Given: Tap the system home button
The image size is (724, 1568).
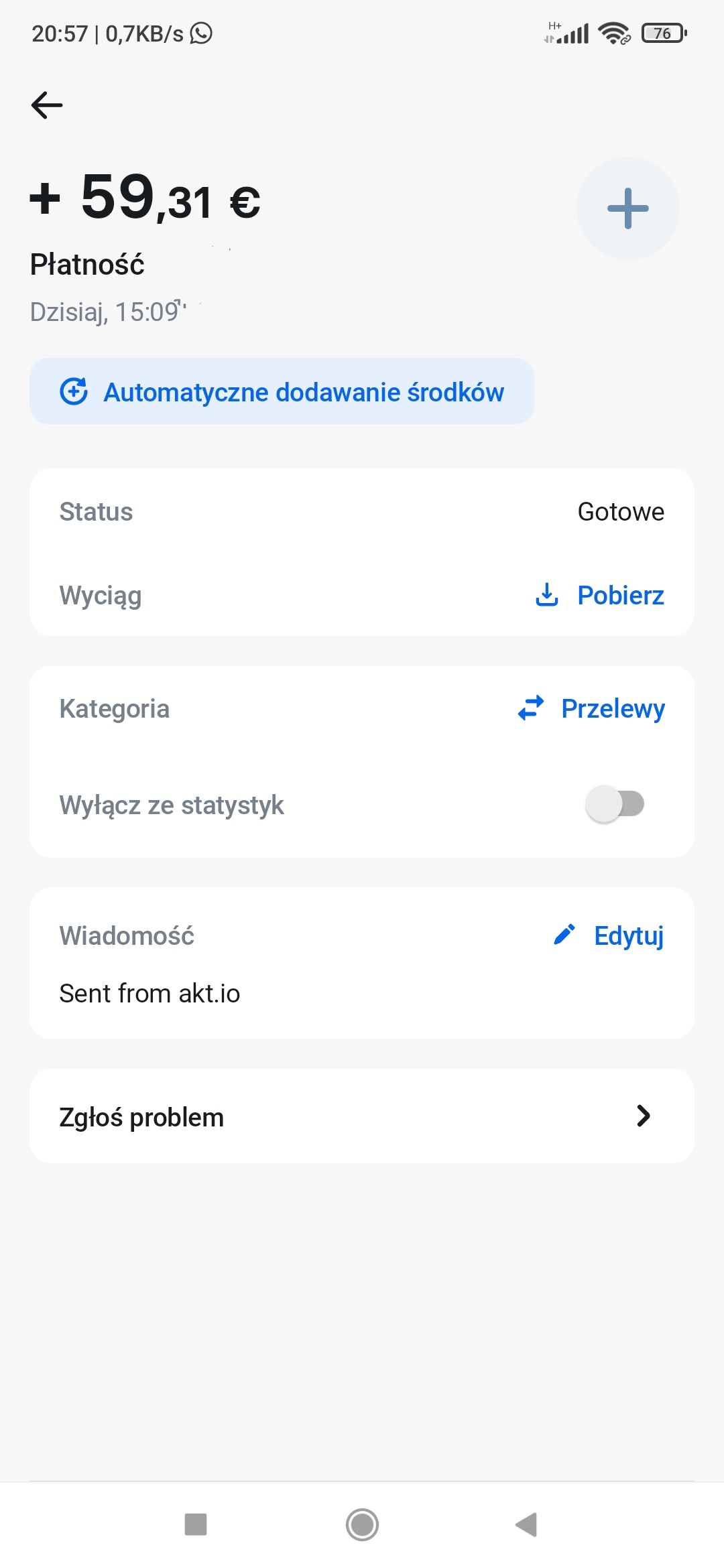Looking at the screenshot, I should (x=362, y=1525).
